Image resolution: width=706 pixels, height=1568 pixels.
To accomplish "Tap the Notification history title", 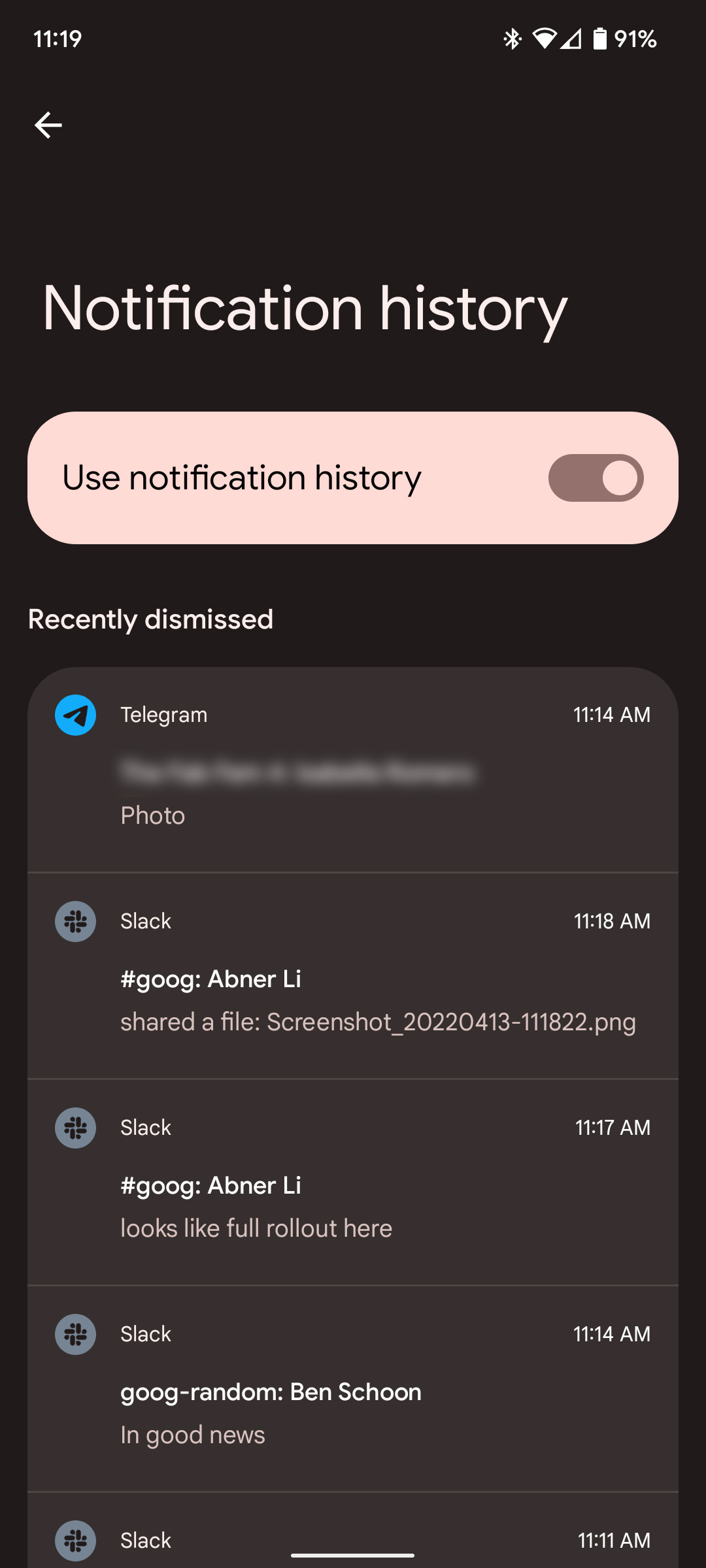I will [305, 308].
